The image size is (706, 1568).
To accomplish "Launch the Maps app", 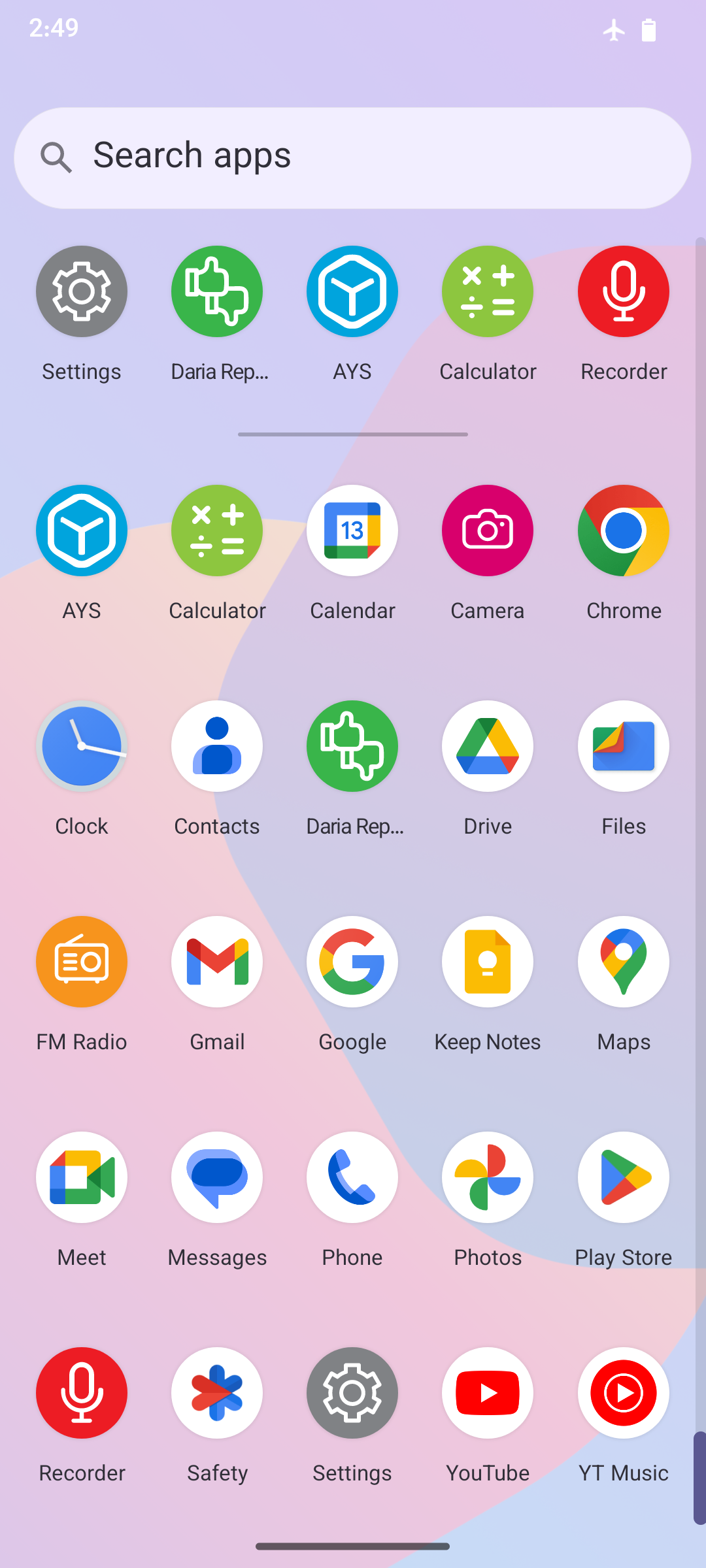I will tap(623, 962).
